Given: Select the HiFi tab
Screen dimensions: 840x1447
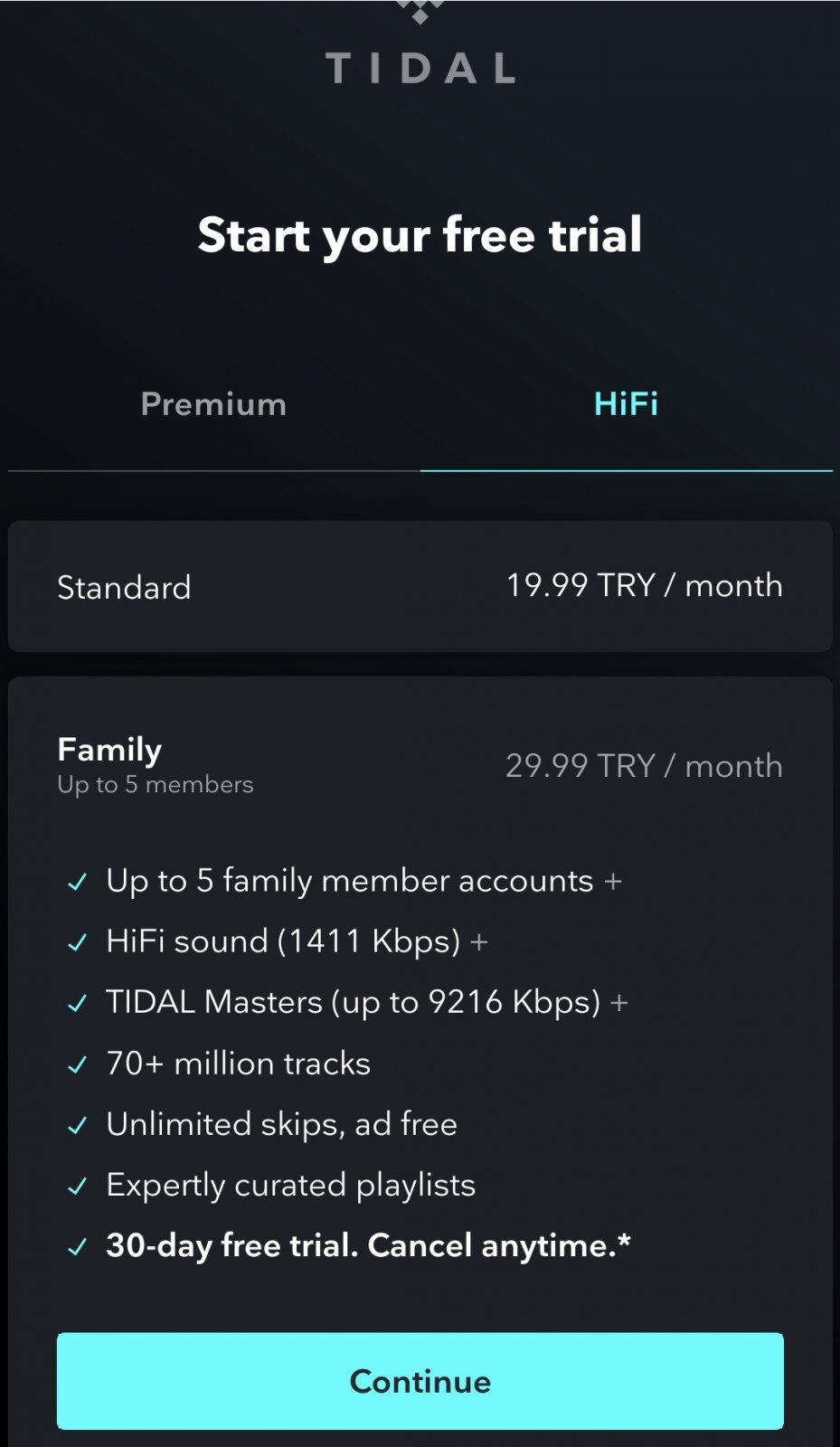Looking at the screenshot, I should (626, 404).
